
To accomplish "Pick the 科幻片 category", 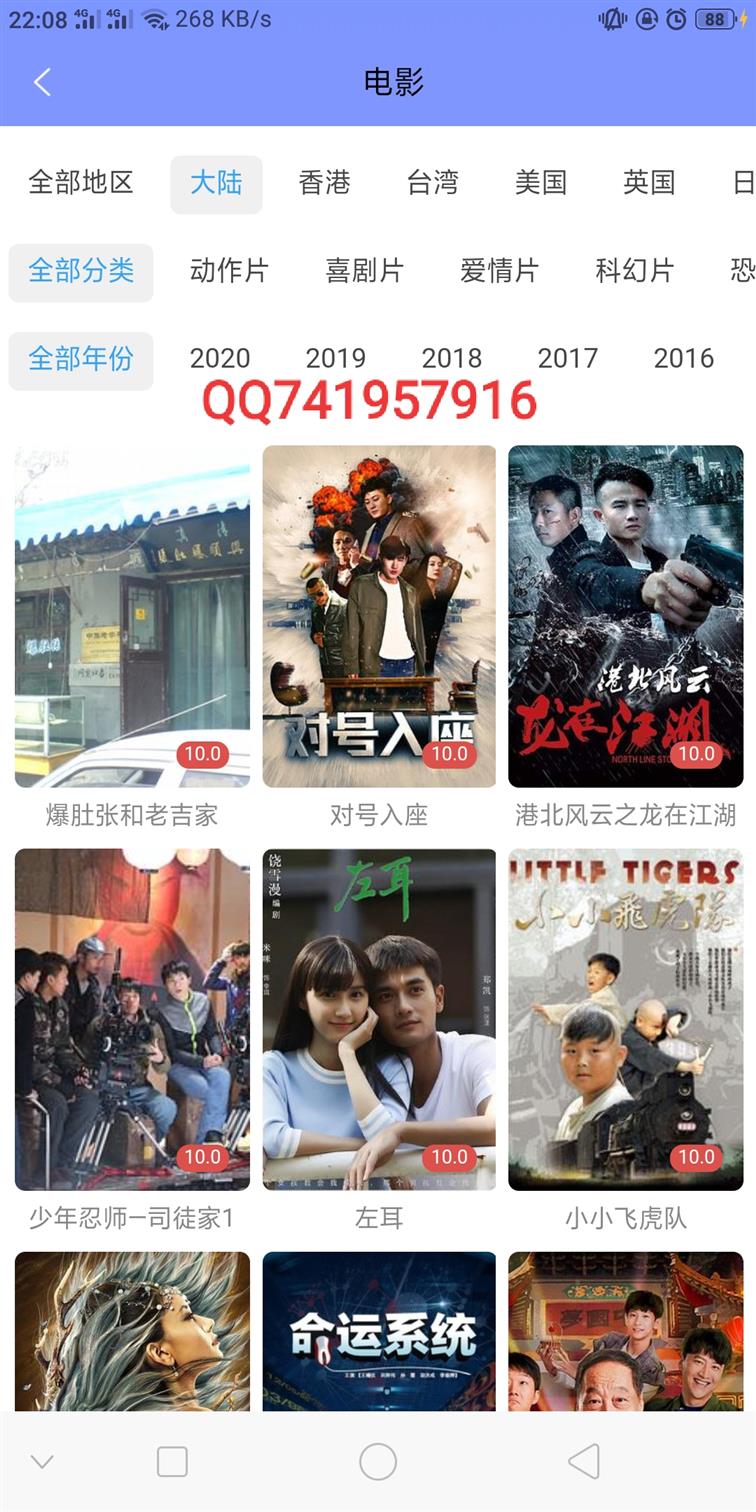I will coord(634,271).
